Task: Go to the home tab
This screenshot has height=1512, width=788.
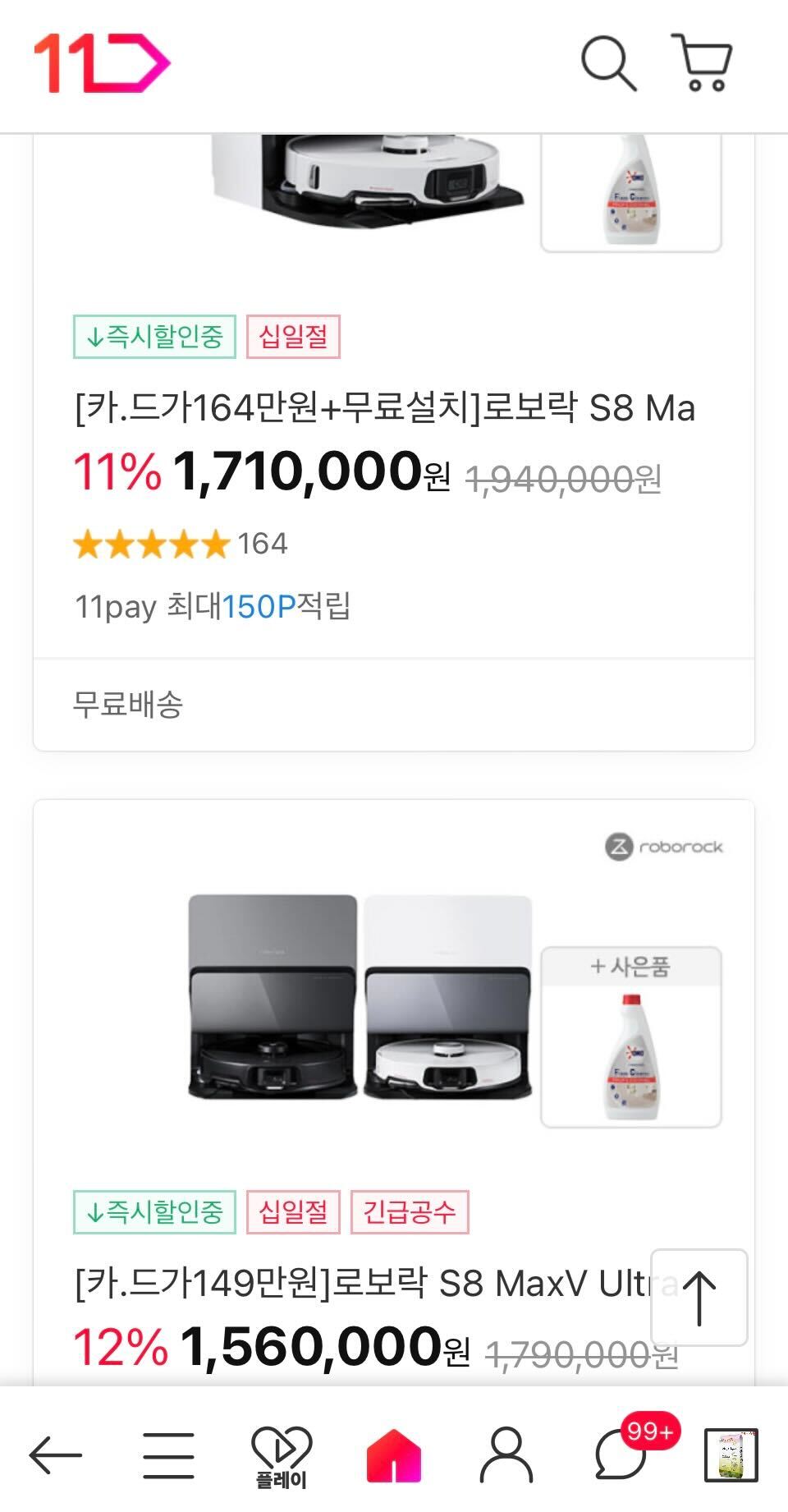Action: click(x=393, y=1455)
